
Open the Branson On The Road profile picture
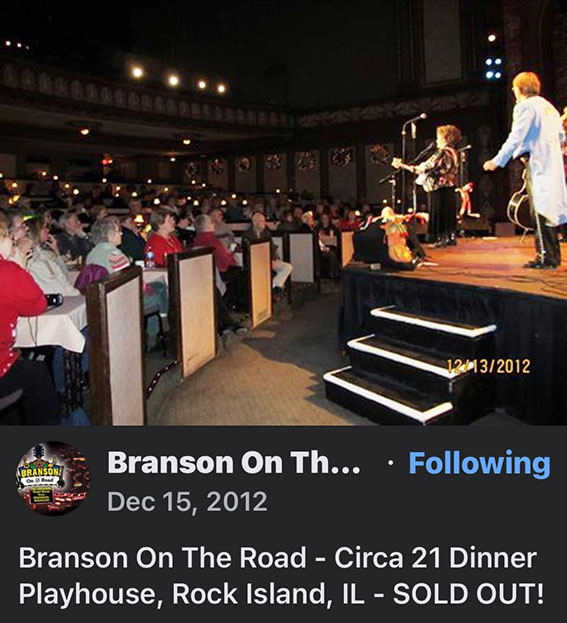pyautogui.click(x=53, y=478)
